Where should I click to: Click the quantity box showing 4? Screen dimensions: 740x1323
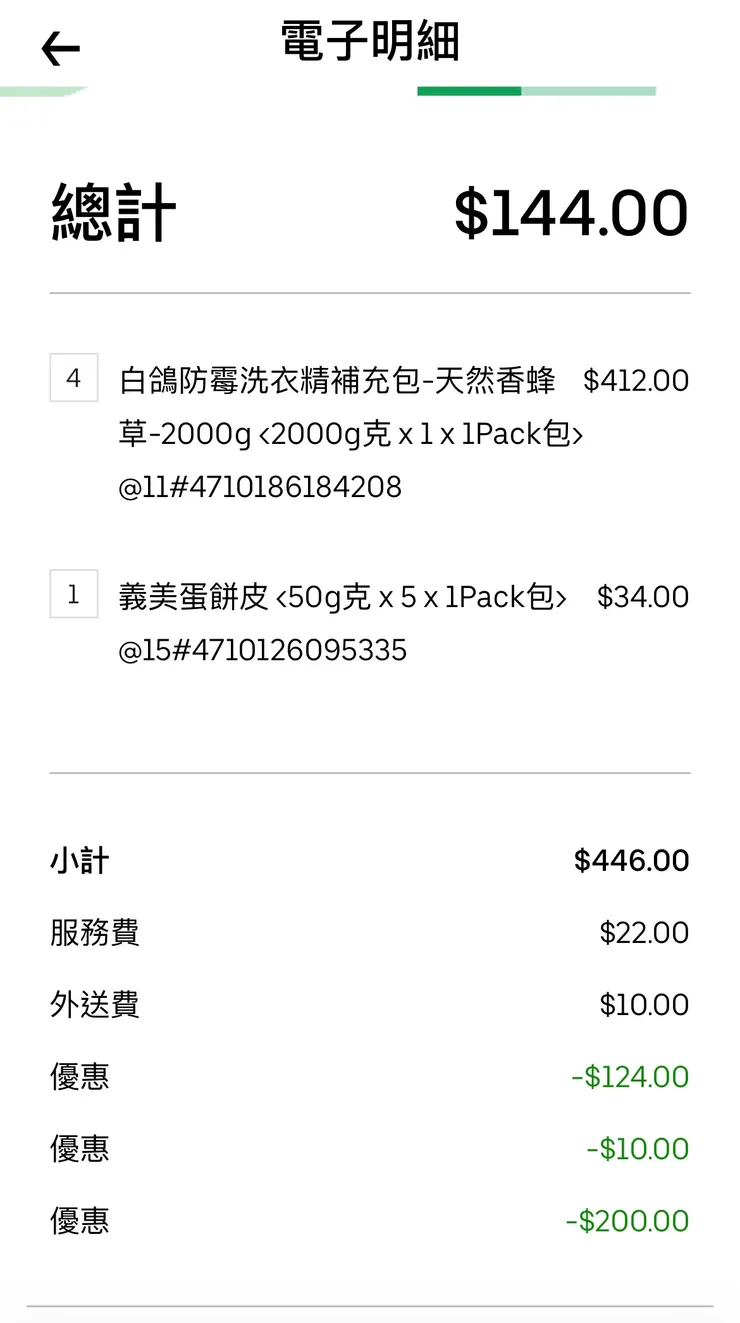coord(73,379)
